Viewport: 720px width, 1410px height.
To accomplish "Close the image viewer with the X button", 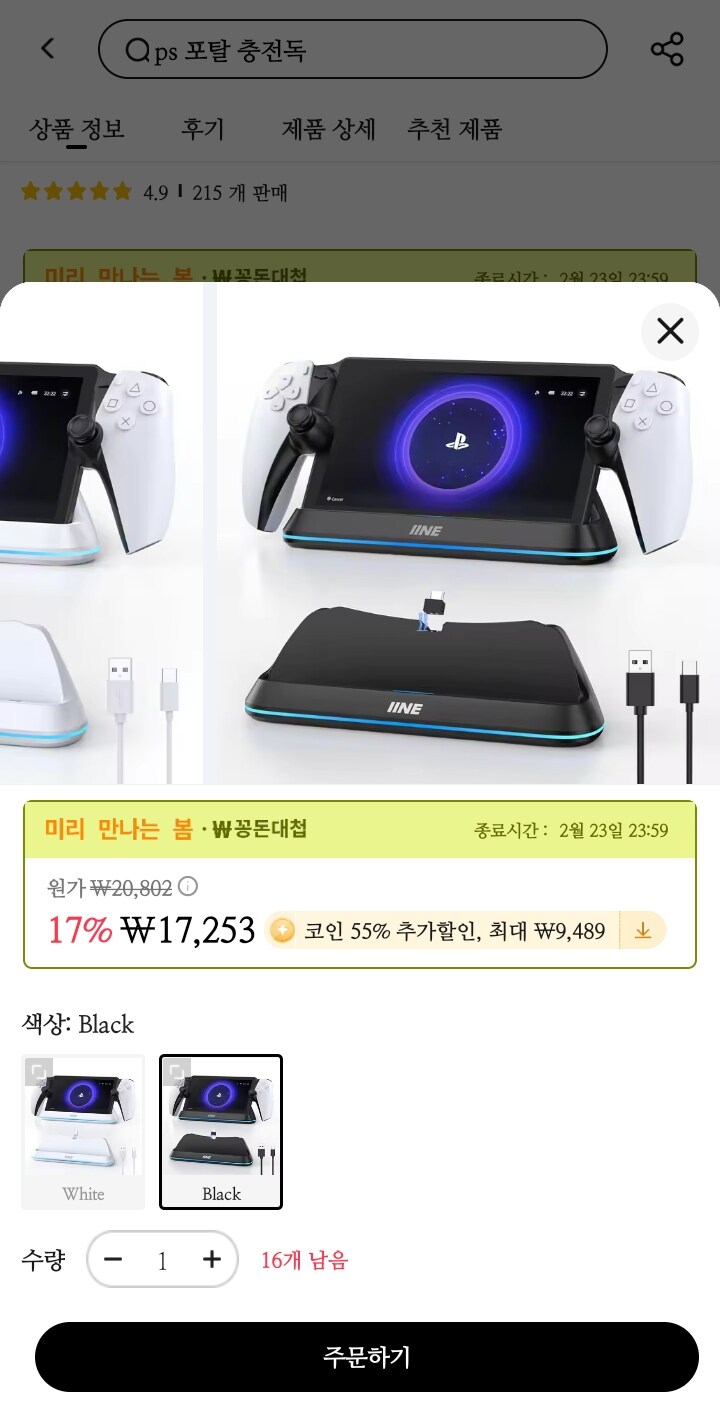I will pos(669,331).
